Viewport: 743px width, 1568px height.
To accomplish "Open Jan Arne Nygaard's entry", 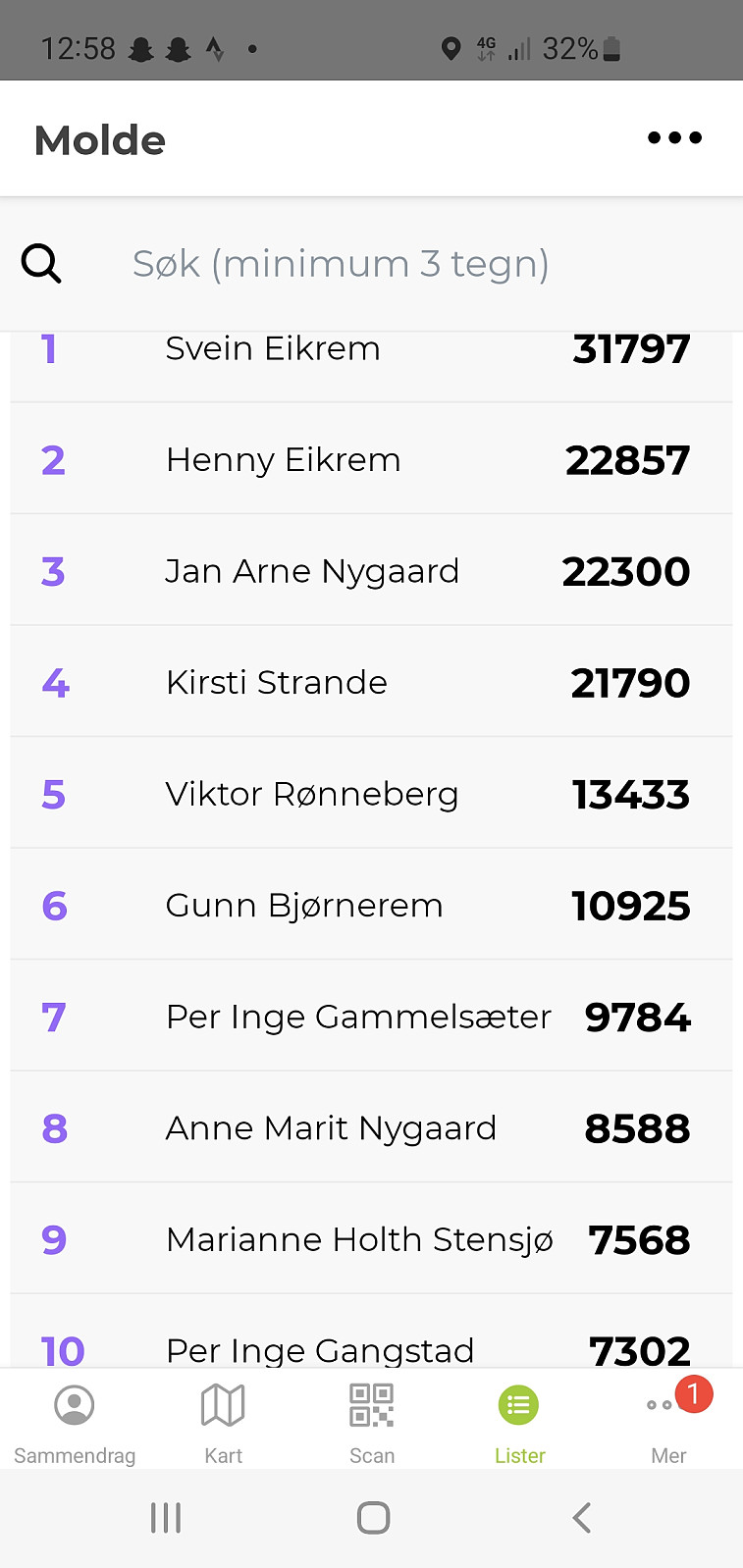I will (x=371, y=571).
